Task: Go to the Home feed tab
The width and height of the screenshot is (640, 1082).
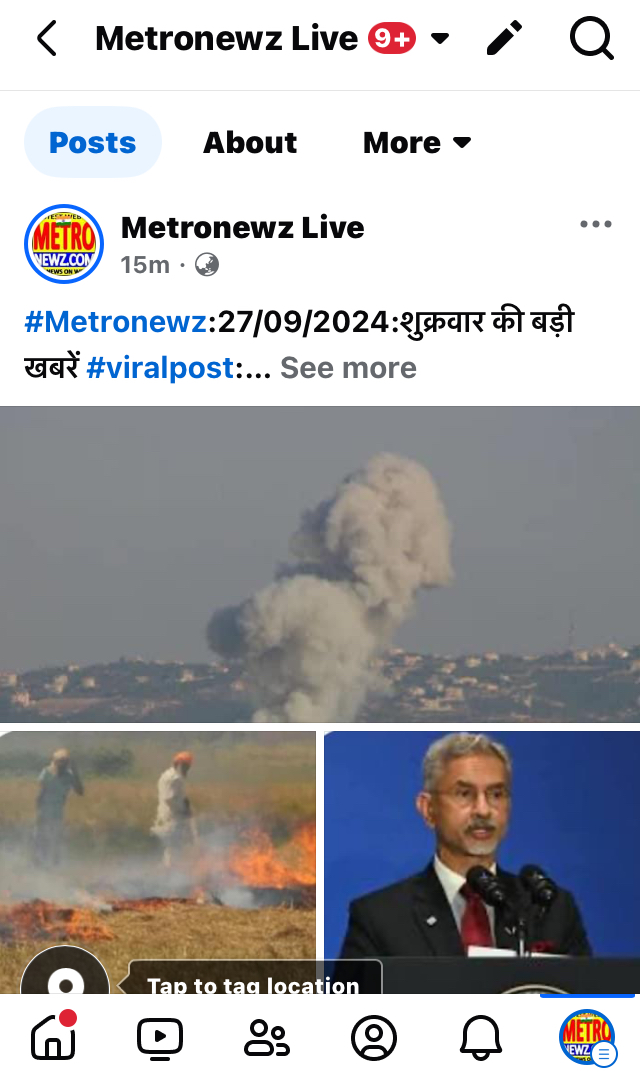Action: [53, 1037]
